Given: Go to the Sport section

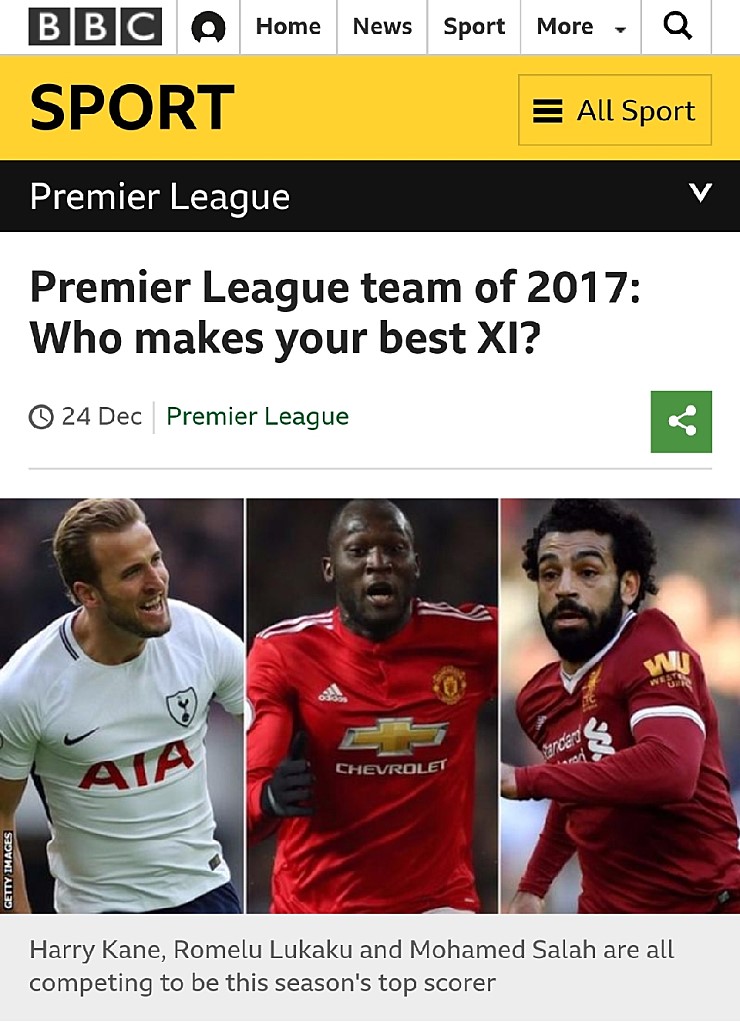Looking at the screenshot, I should coord(474,27).
